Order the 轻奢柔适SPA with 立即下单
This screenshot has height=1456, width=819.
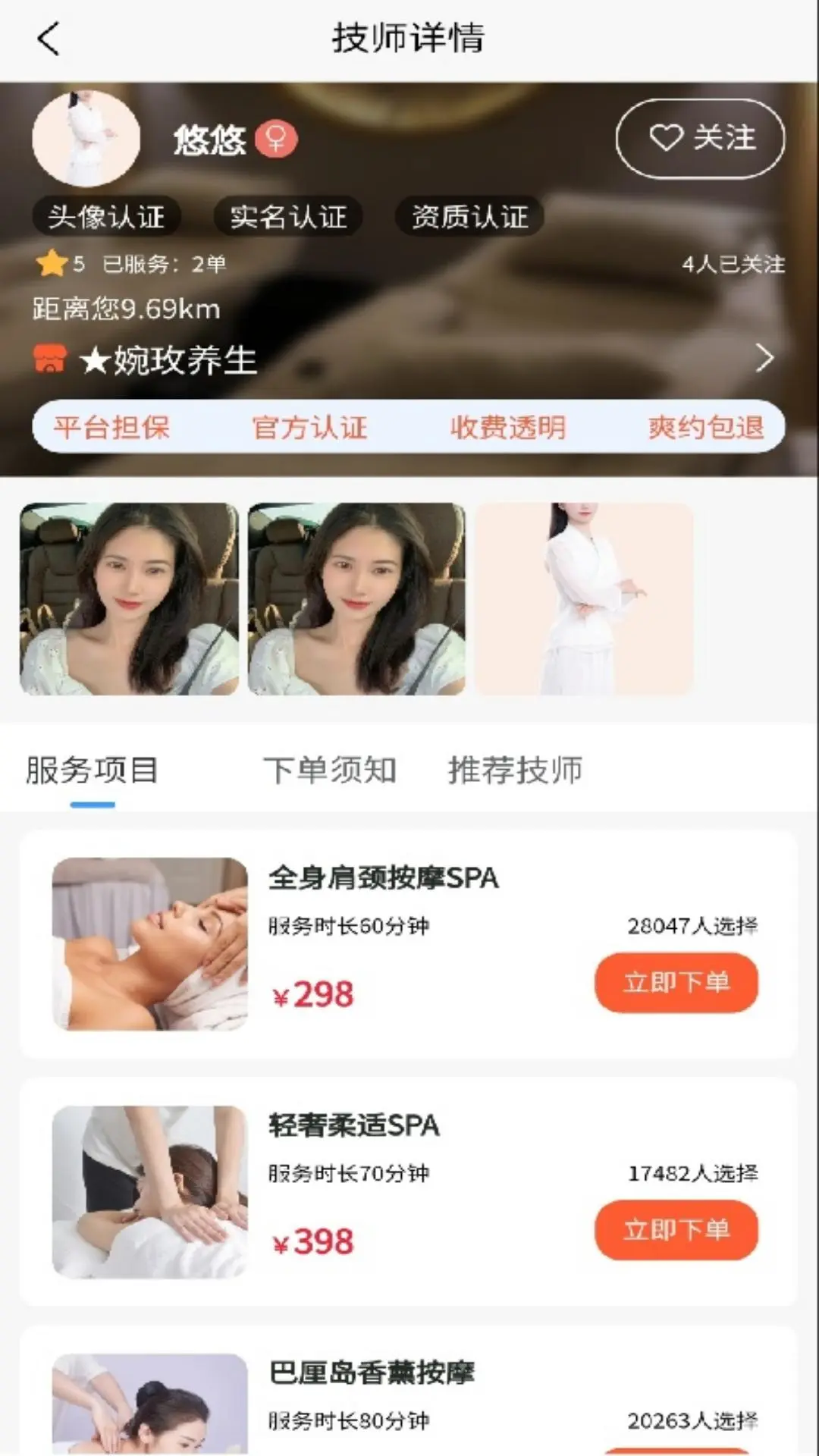coord(676,1230)
